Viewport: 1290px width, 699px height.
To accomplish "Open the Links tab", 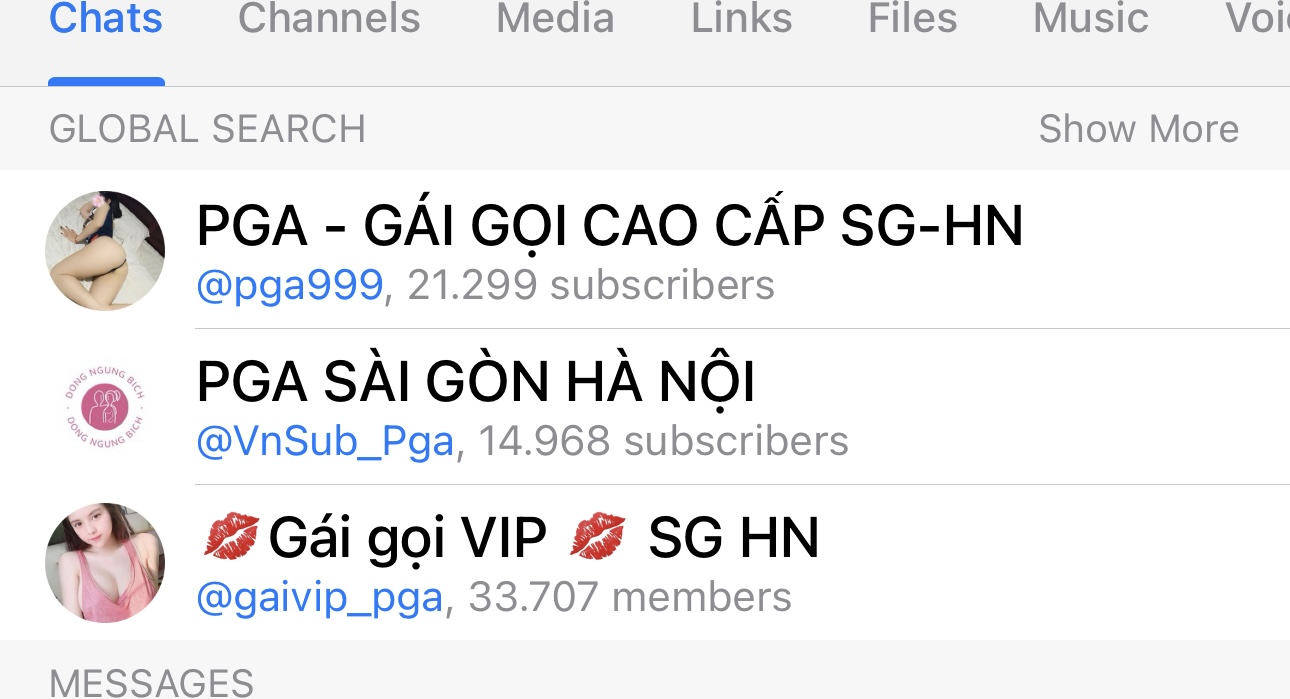I will [741, 18].
